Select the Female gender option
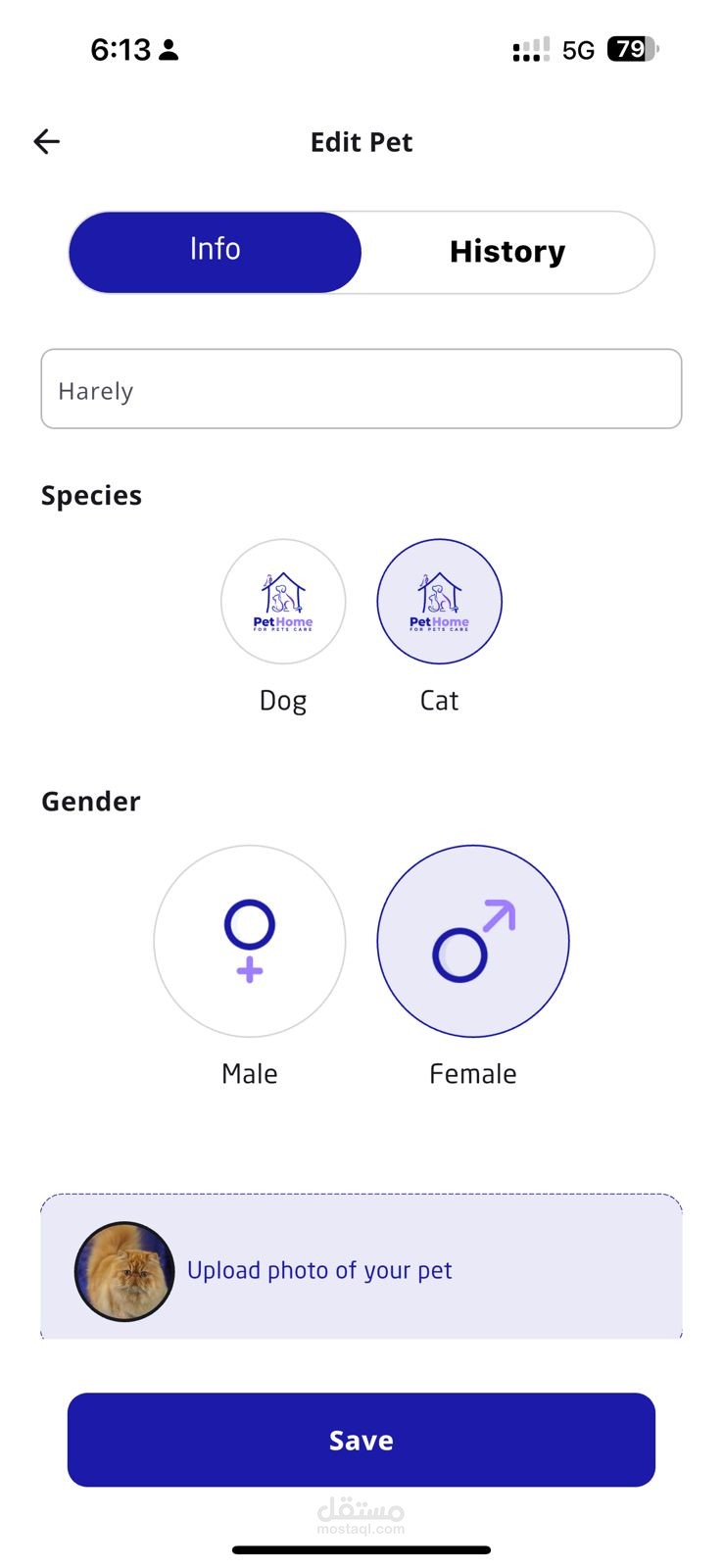Image resolution: width=723 pixels, height=1568 pixels. (473, 941)
